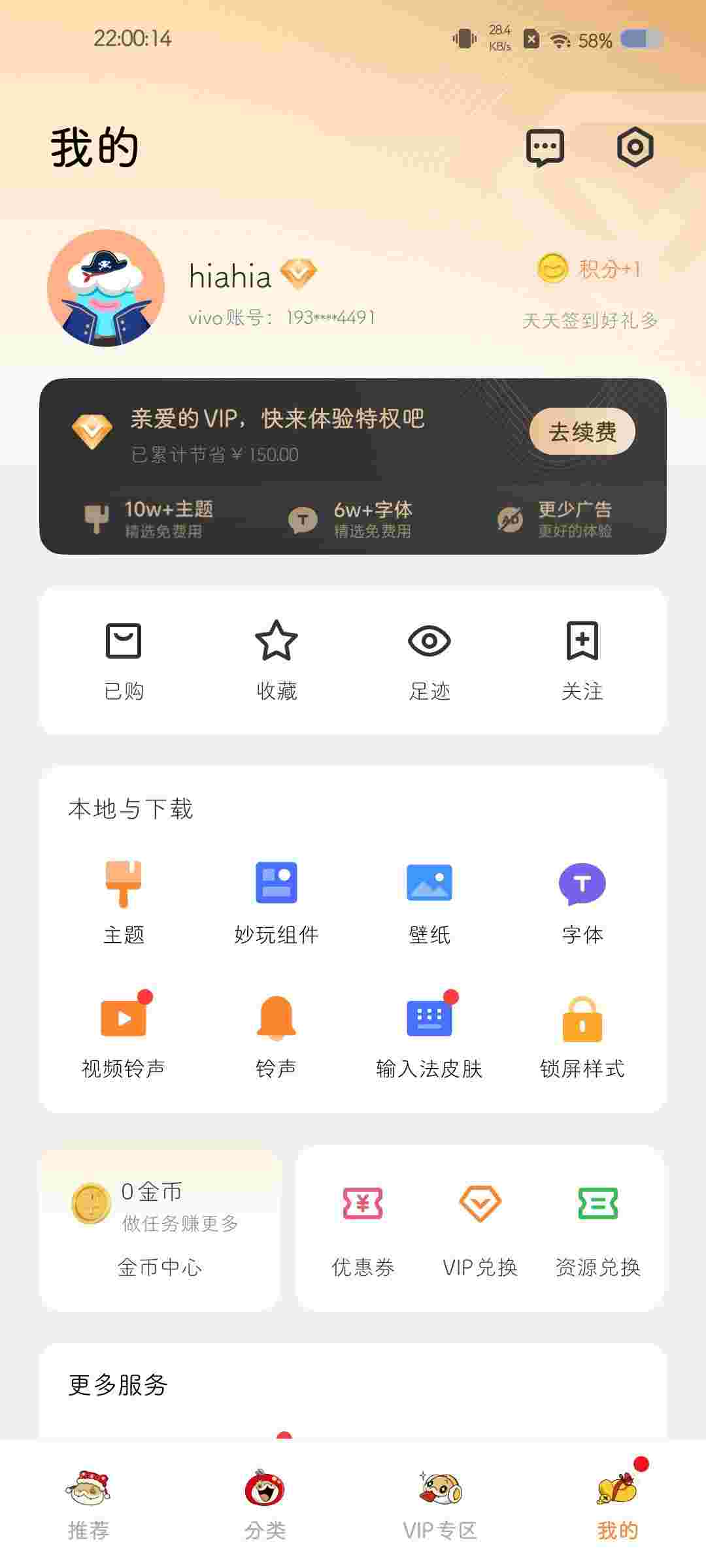
Task: Open 收藏 favorites
Action: coord(277,661)
